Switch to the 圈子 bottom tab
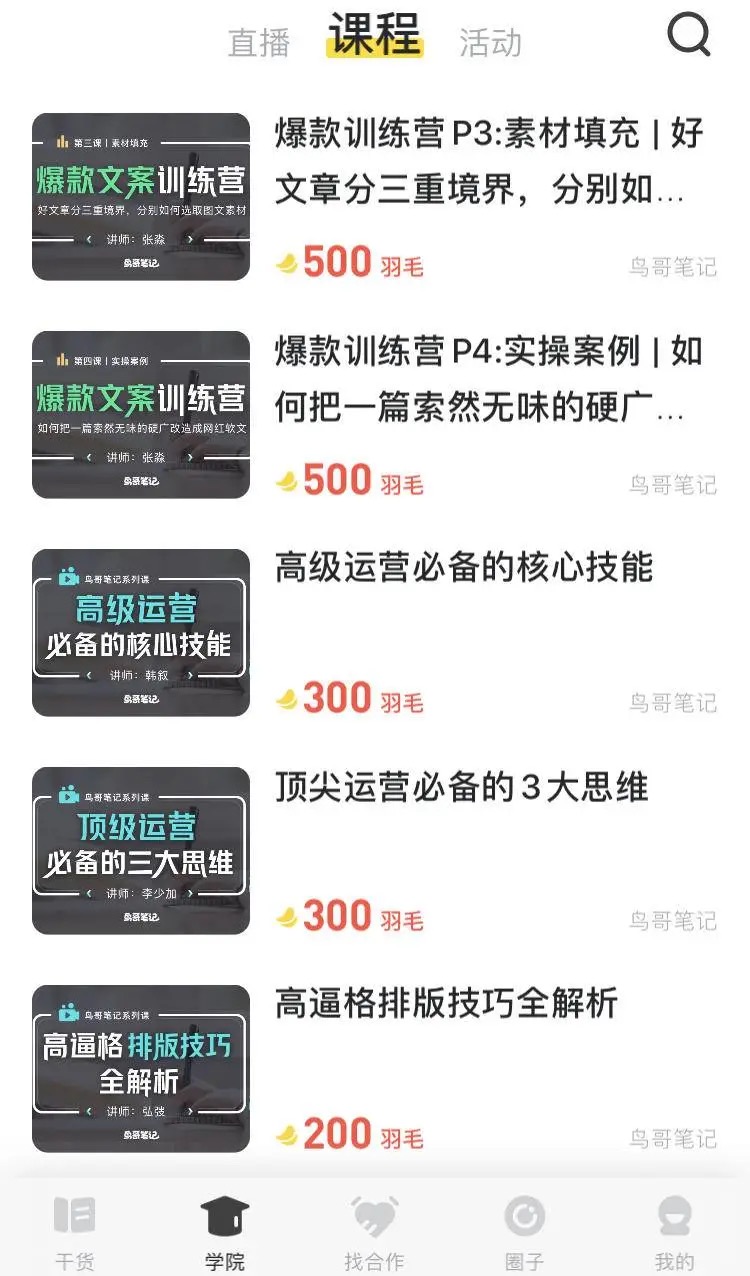Screen dimensions: 750x1276 pos(525,1232)
